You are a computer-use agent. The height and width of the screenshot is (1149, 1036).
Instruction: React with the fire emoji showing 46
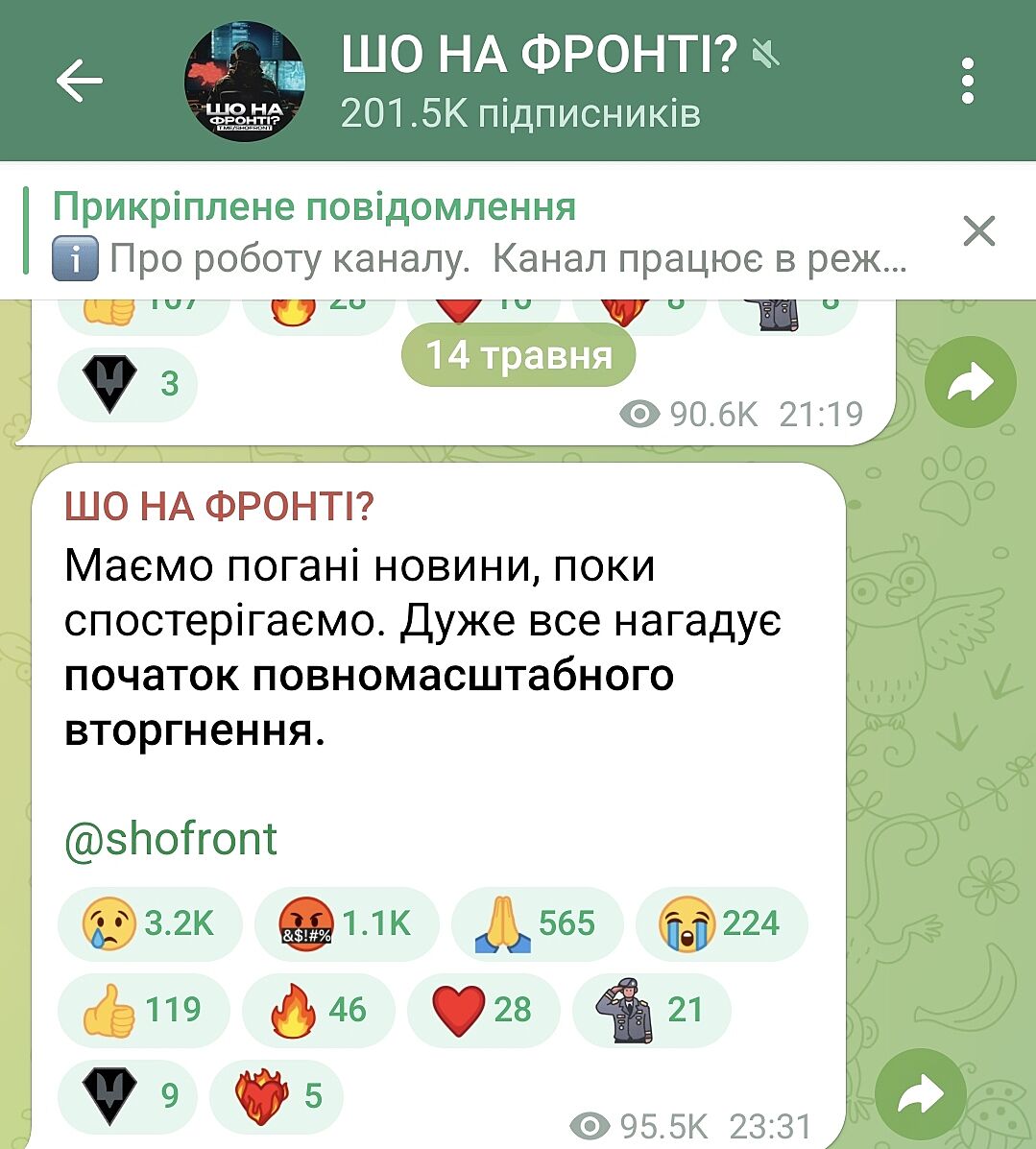tap(319, 1010)
